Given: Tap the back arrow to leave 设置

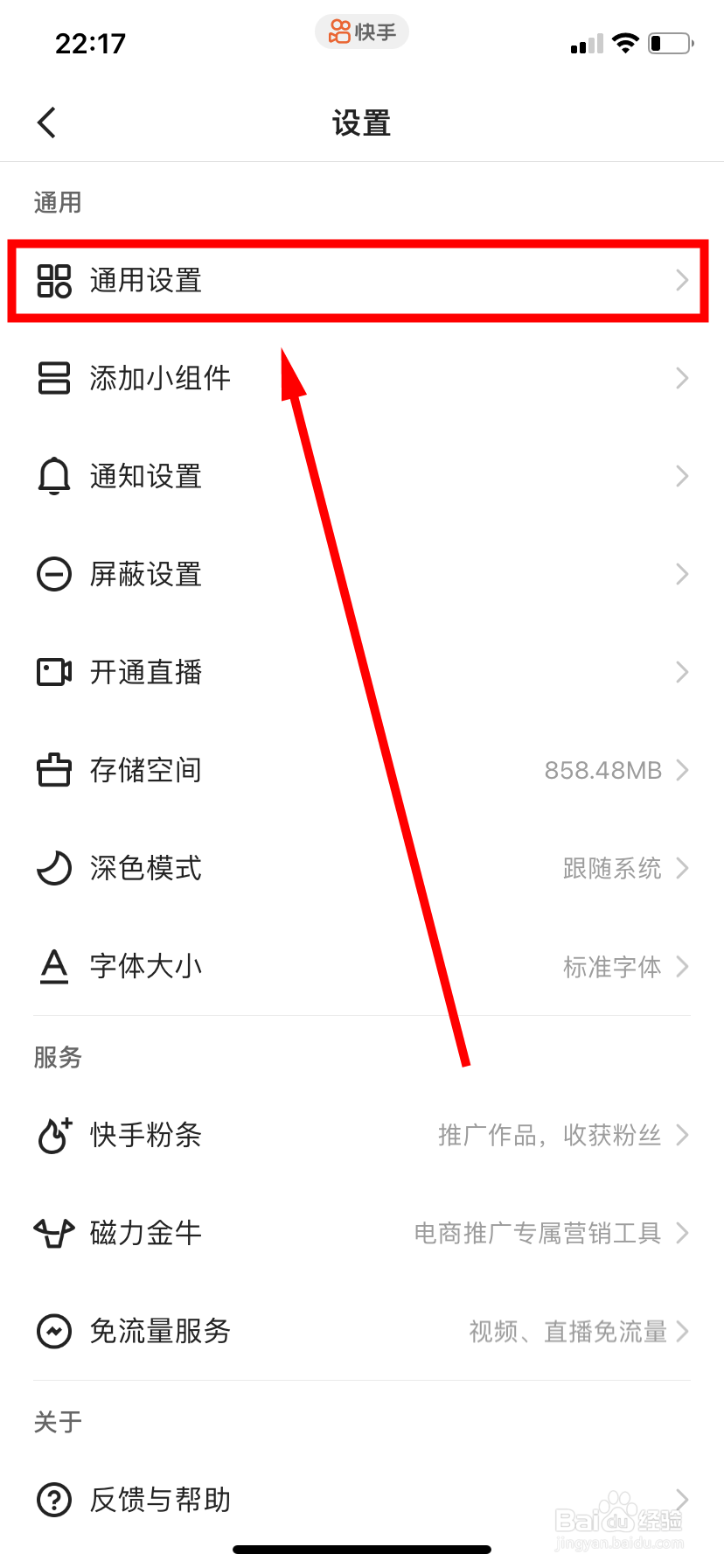Looking at the screenshot, I should 46,122.
